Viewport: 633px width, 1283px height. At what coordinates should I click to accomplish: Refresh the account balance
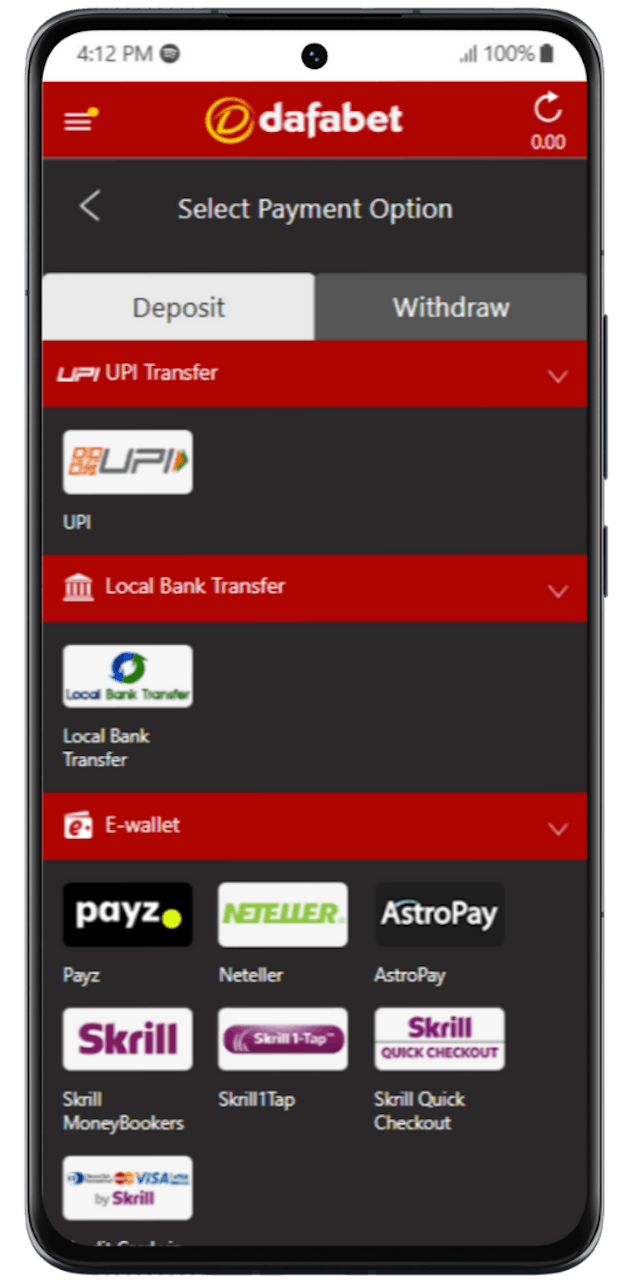[547, 108]
